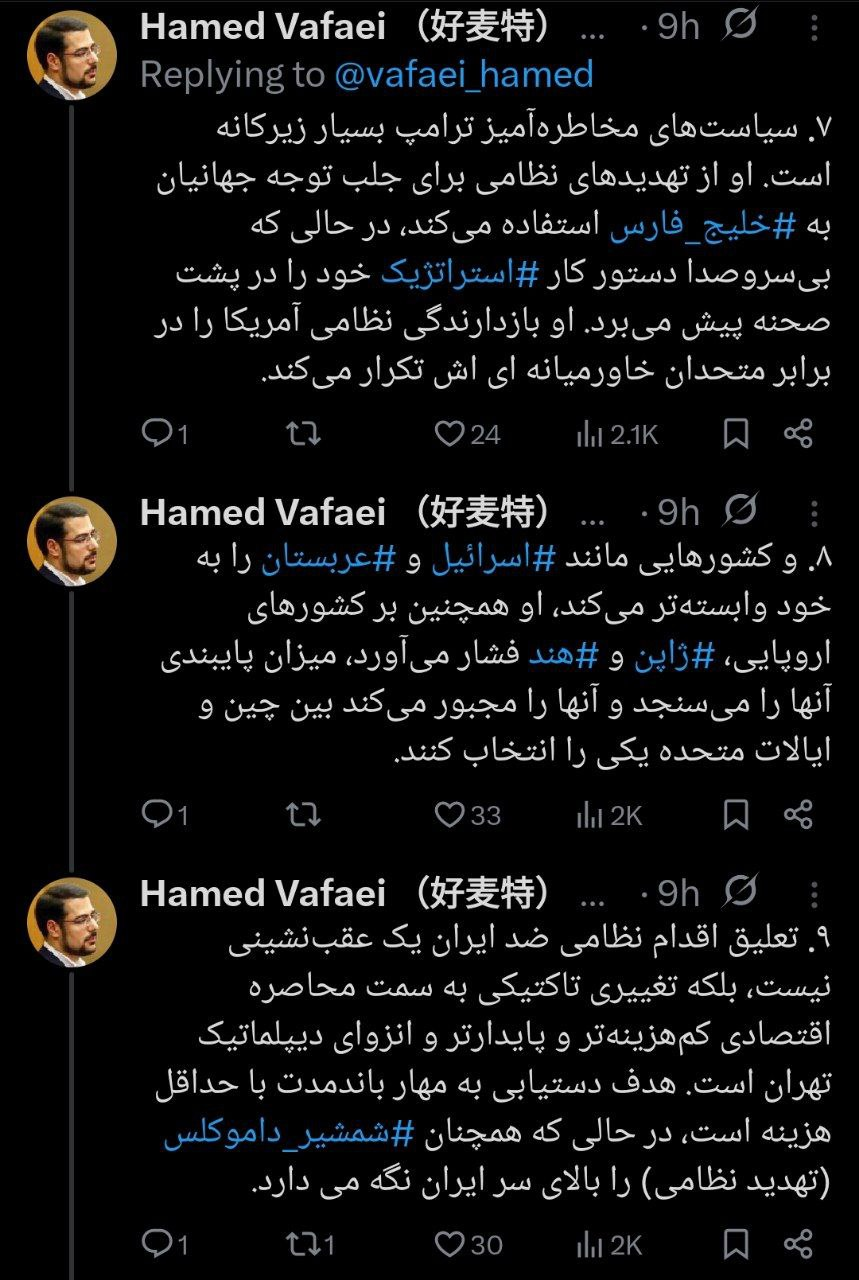Open the @vafaei_hamed profile link
Screen dimensions: 859x1280
[x=465, y=74]
